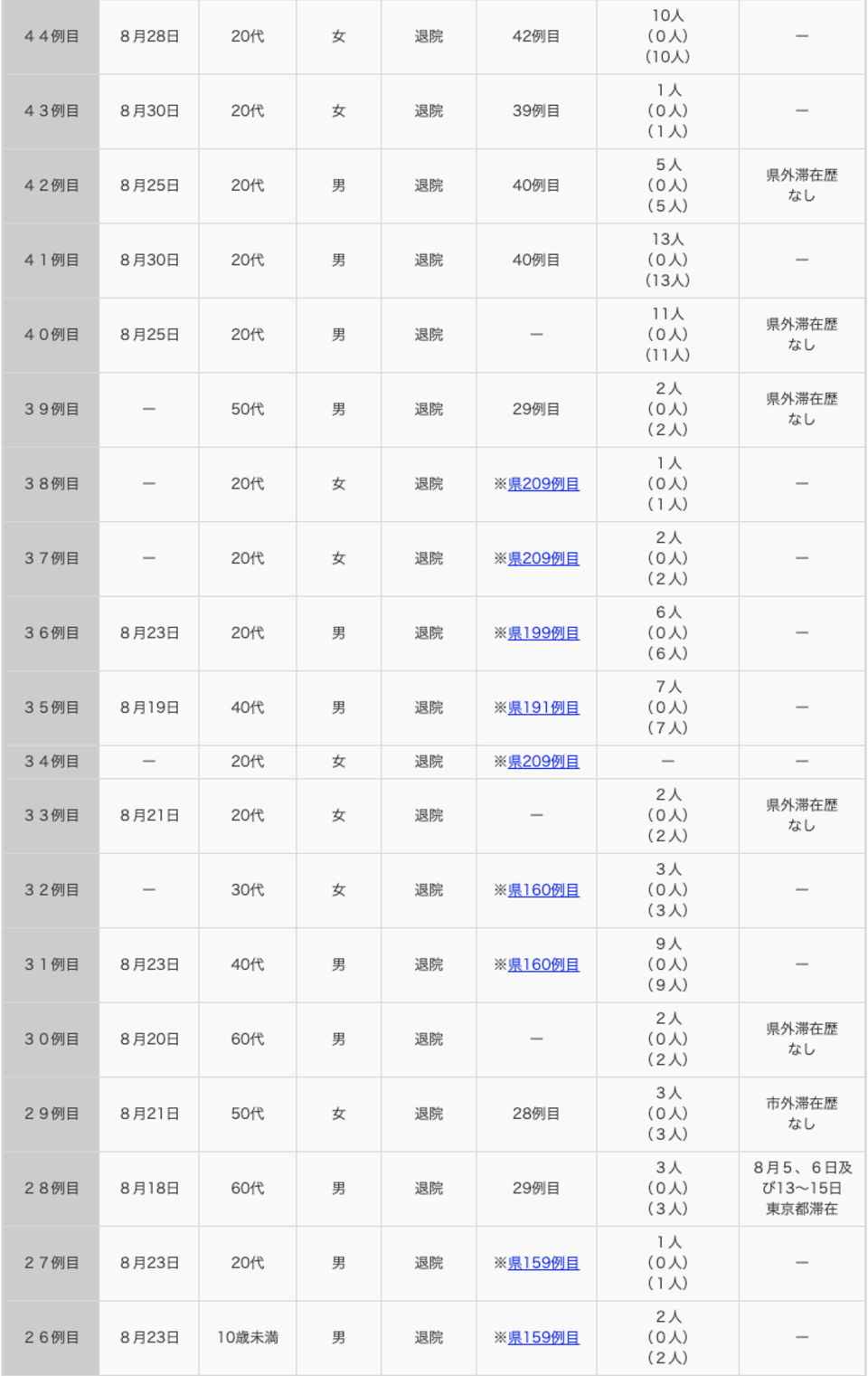Follow the 県209例目 link in row 37例目
The width and height of the screenshot is (868, 1376).
543,559
